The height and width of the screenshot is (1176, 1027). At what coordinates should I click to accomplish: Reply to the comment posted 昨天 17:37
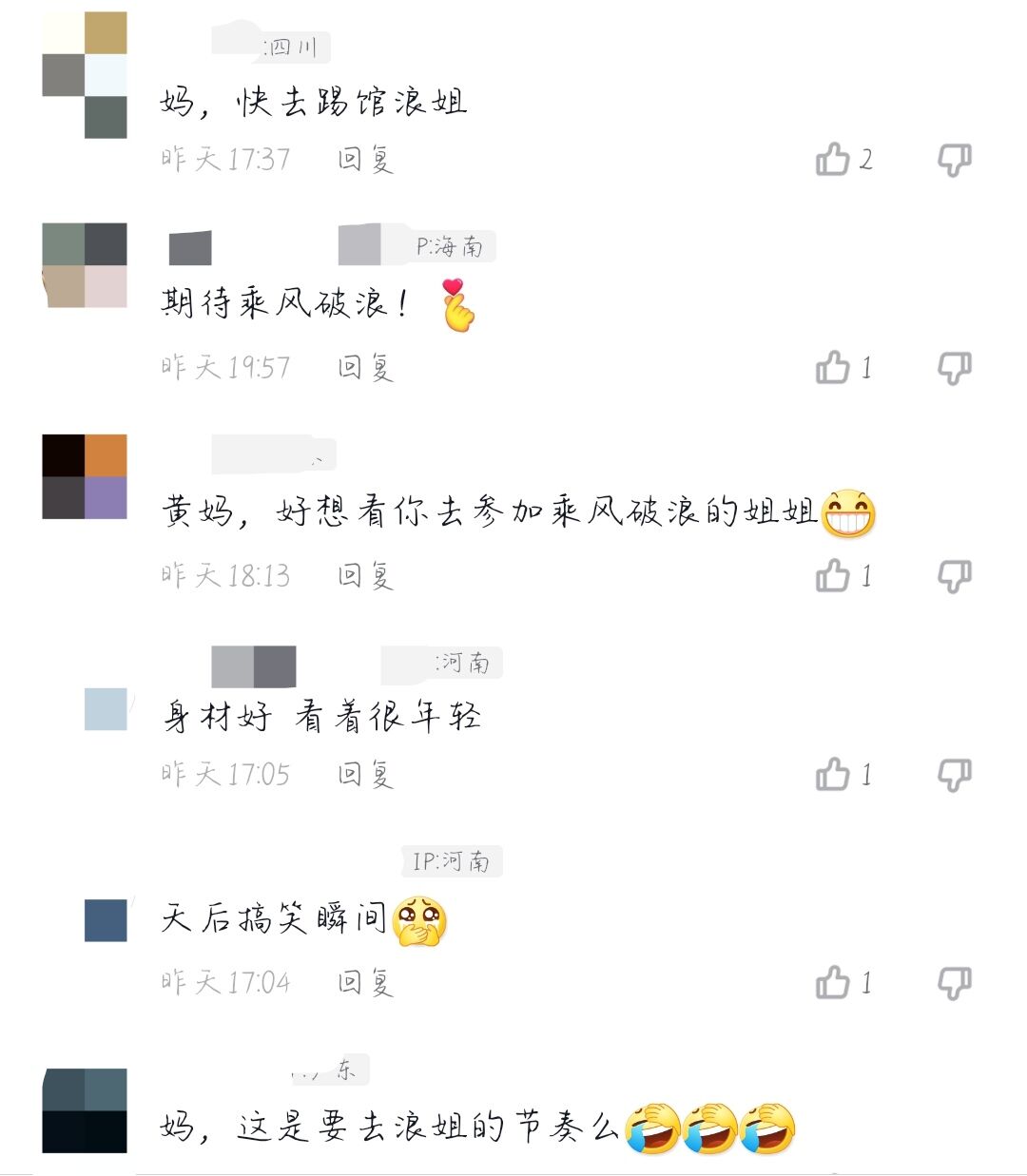pos(365,160)
